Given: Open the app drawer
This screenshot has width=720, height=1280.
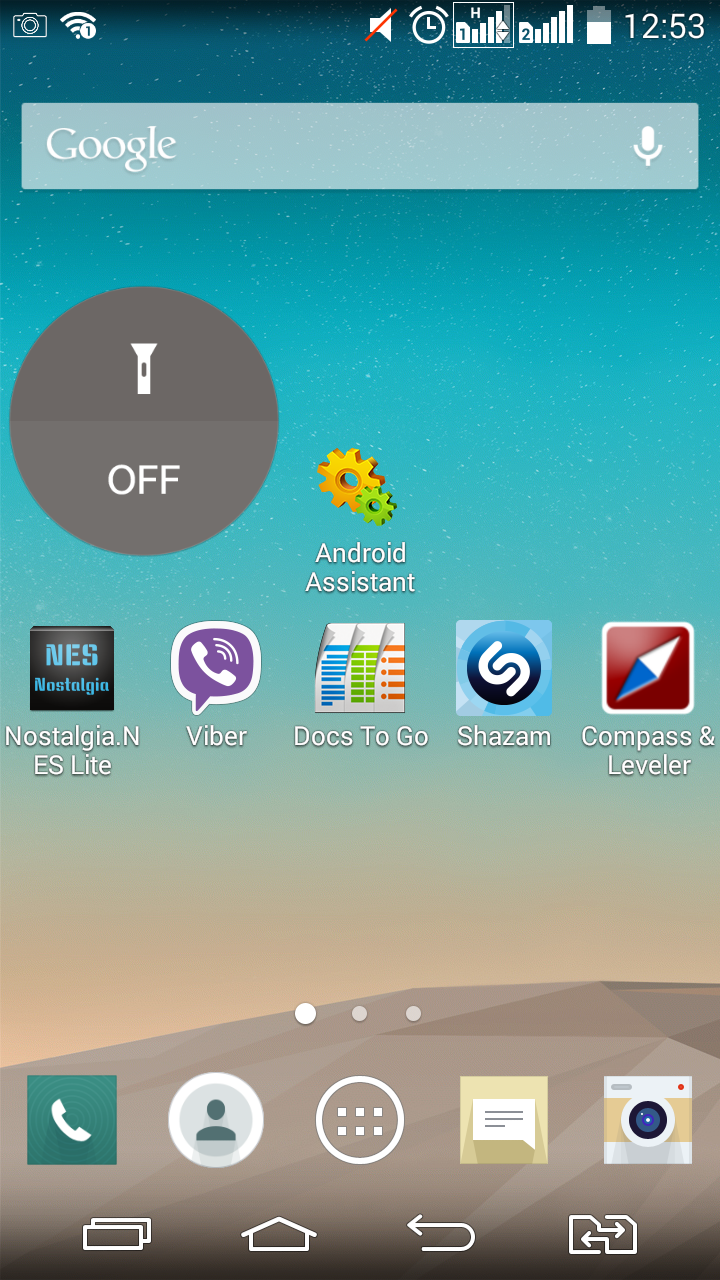Looking at the screenshot, I should (x=360, y=1120).
